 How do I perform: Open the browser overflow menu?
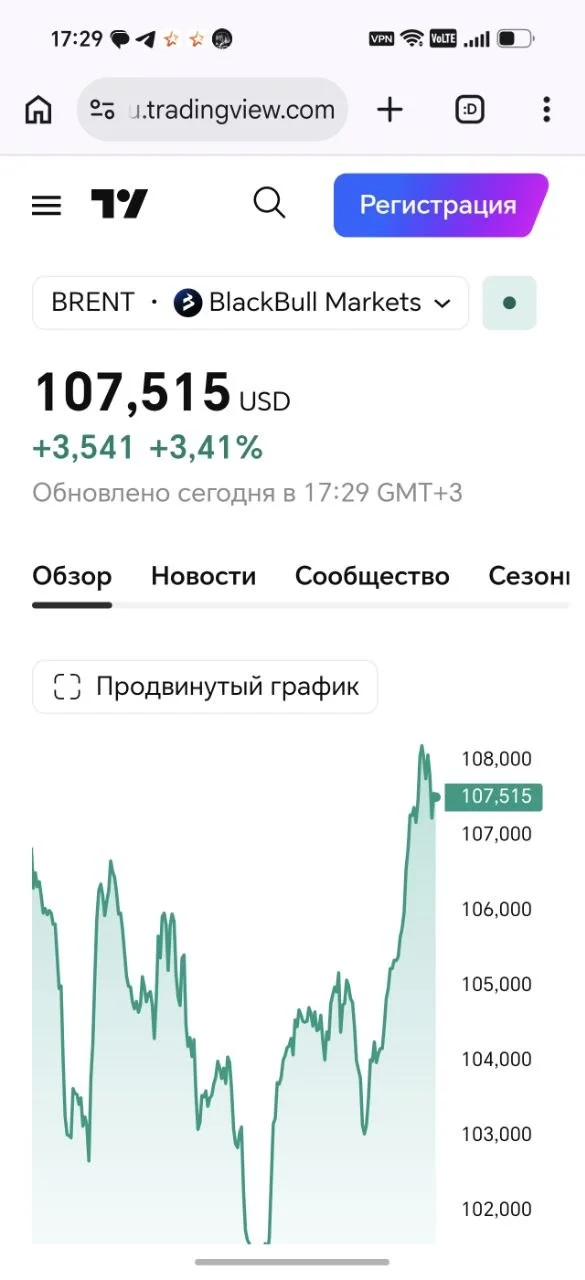[x=546, y=110]
